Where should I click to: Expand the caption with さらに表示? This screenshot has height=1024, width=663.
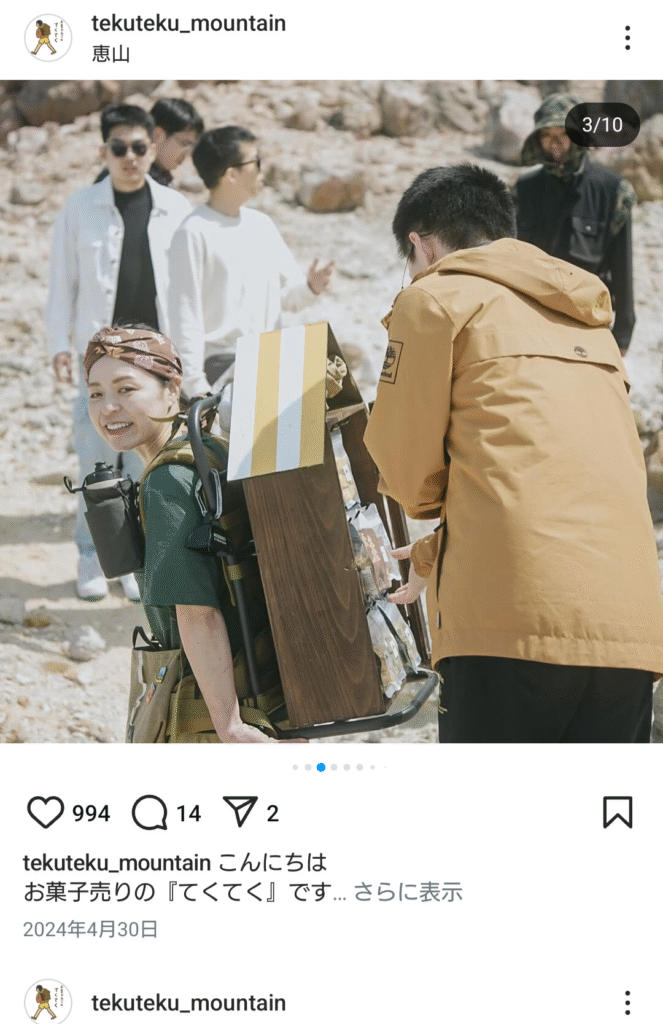tap(407, 892)
